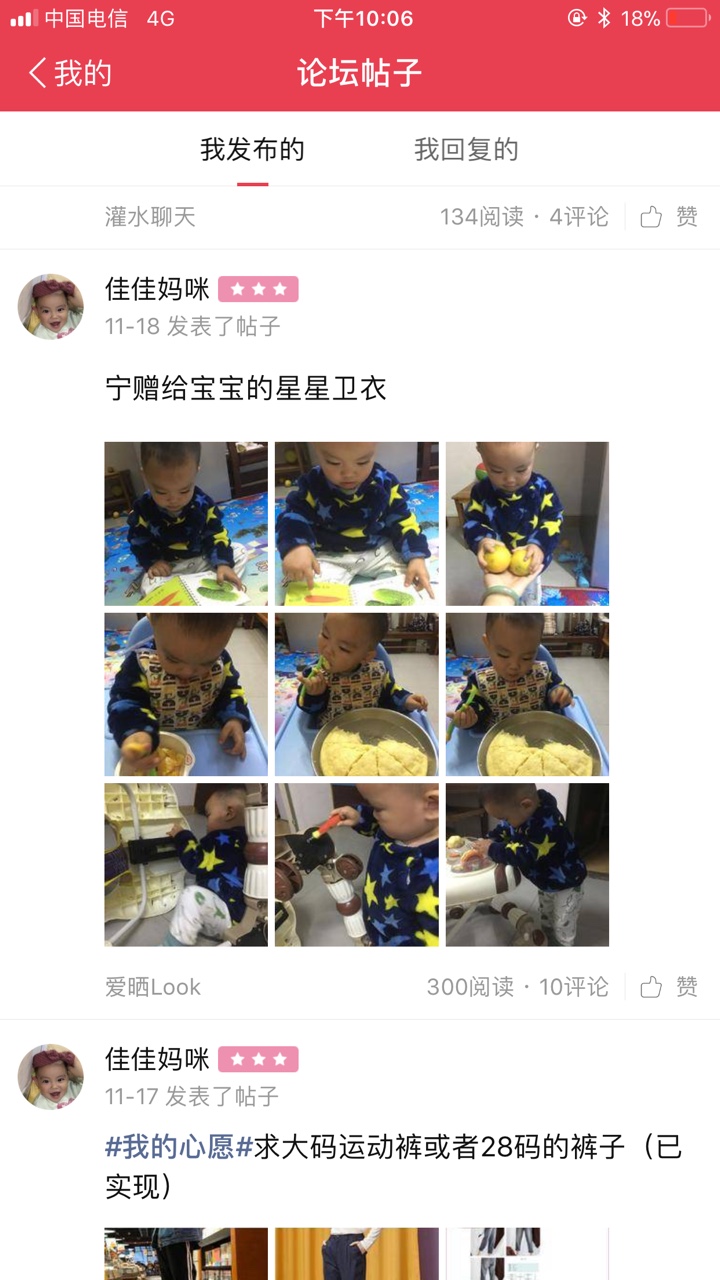Go back to 我的 page

pos(70,73)
